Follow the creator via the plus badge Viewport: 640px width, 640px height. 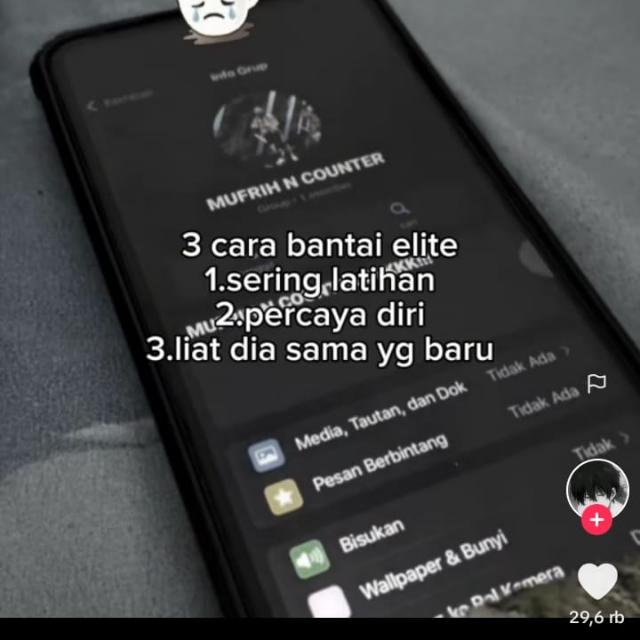[x=598, y=520]
